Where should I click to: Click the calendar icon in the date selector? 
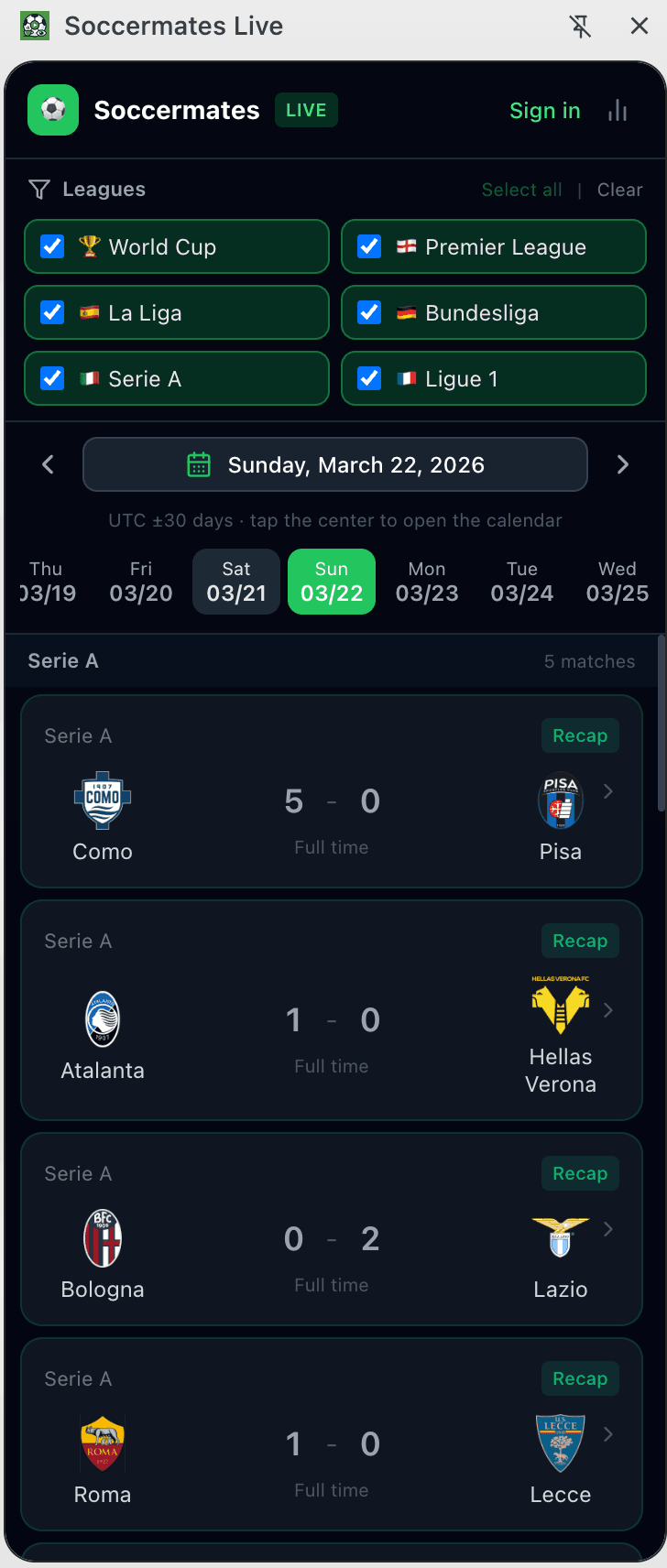tap(201, 464)
